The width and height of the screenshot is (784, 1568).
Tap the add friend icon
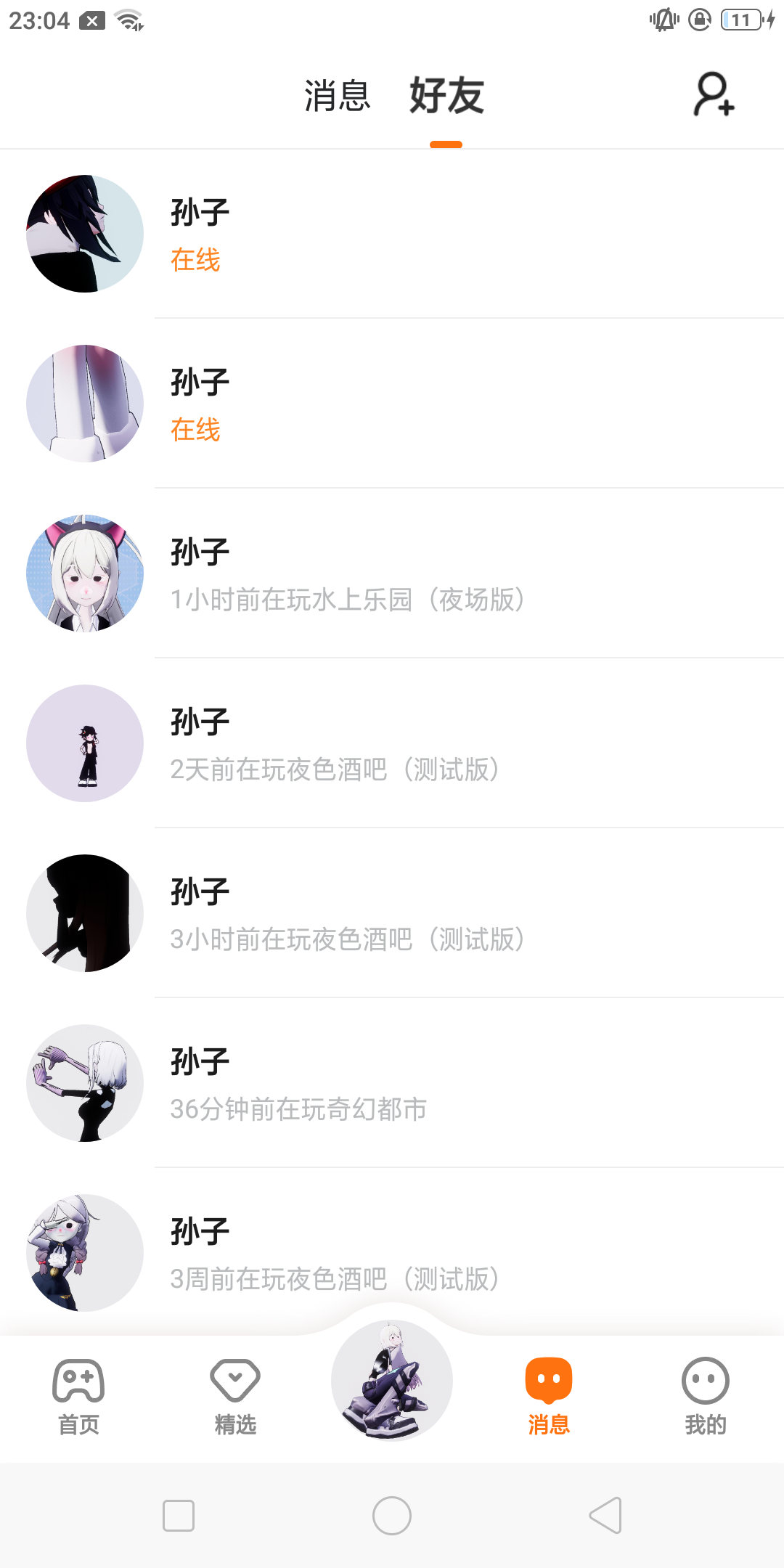pyautogui.click(x=714, y=94)
